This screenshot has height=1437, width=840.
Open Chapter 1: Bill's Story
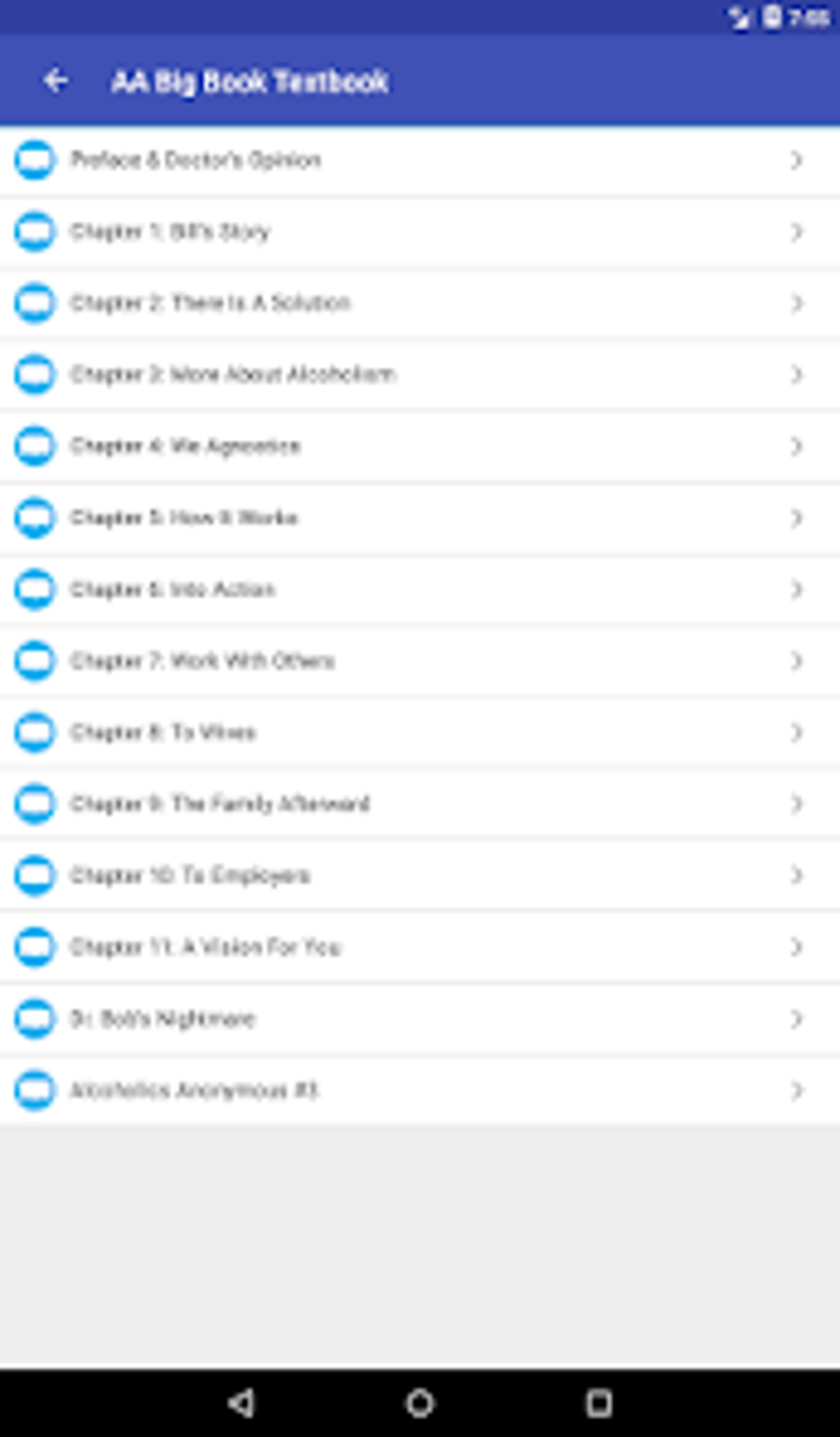[420, 231]
